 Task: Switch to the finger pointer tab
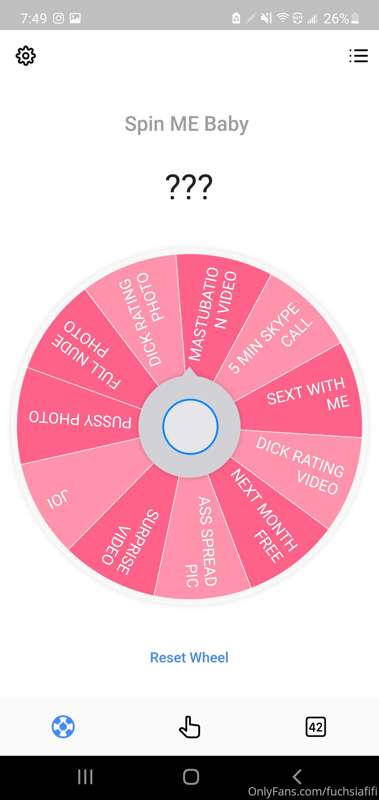(x=190, y=727)
